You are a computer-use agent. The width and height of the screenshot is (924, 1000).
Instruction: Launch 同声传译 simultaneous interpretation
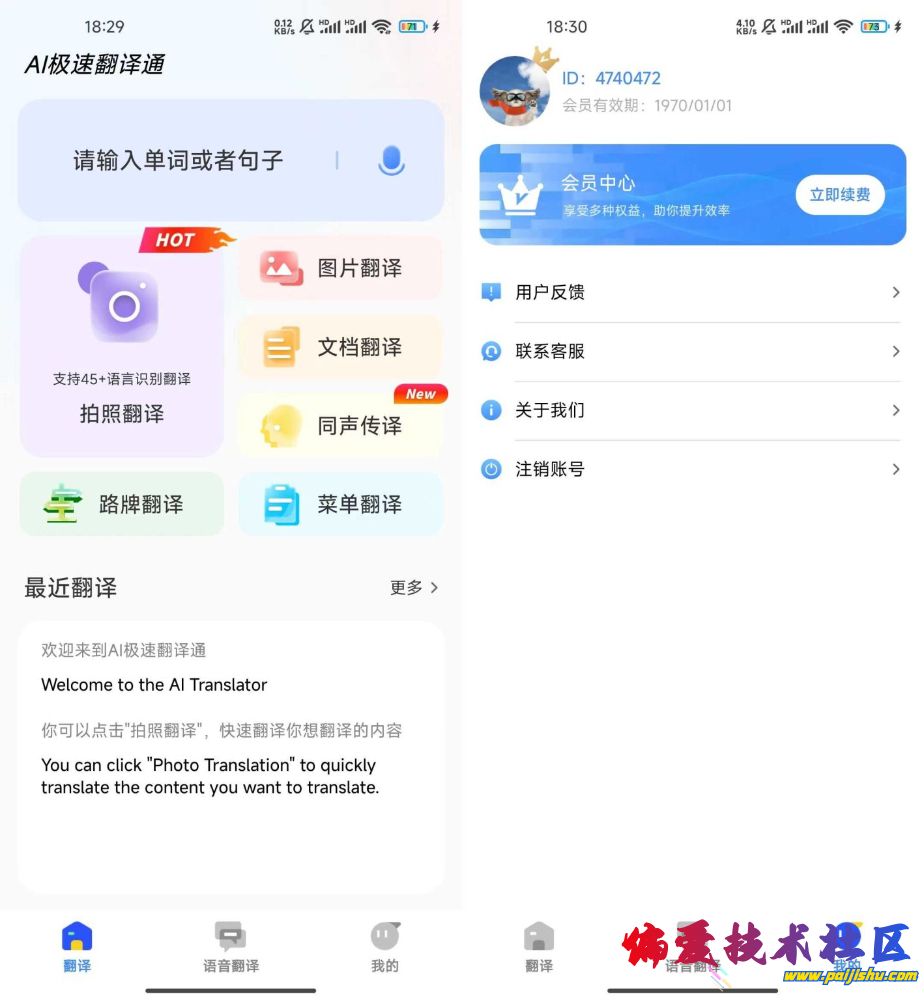[x=340, y=426]
